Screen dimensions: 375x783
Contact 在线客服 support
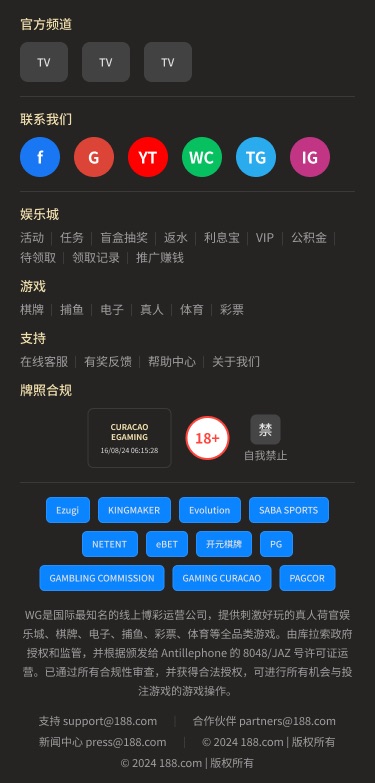pos(44,362)
